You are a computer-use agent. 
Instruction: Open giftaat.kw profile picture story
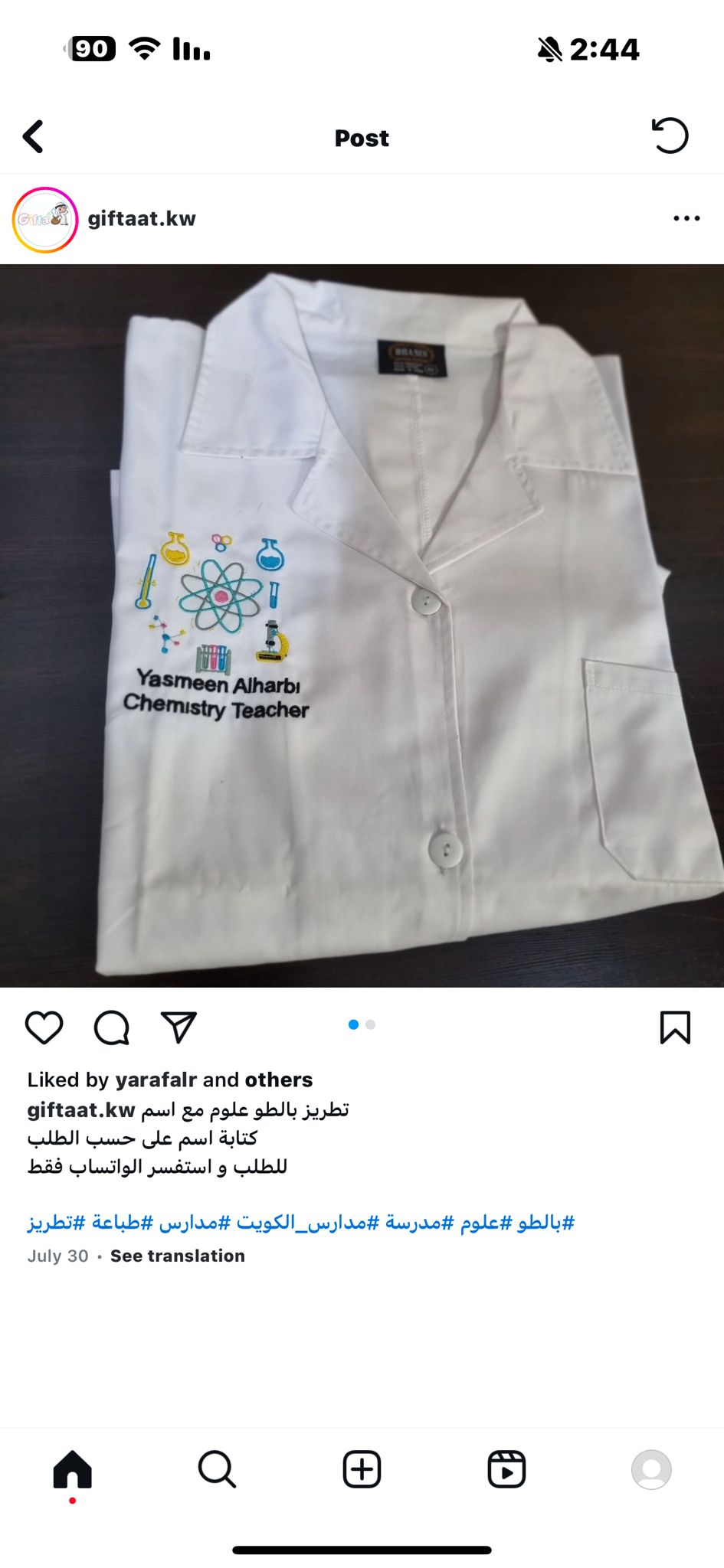(45, 220)
